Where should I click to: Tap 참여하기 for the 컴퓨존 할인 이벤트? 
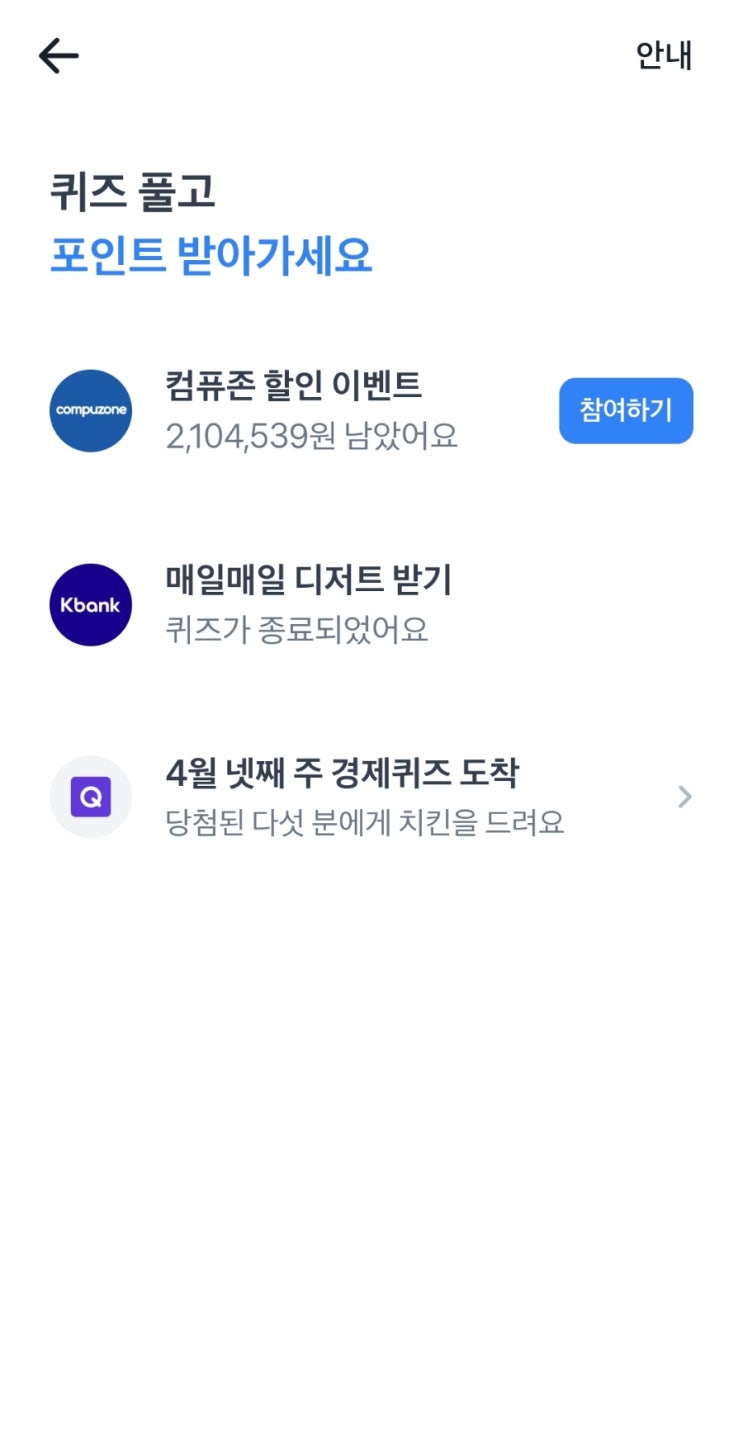(x=625, y=411)
